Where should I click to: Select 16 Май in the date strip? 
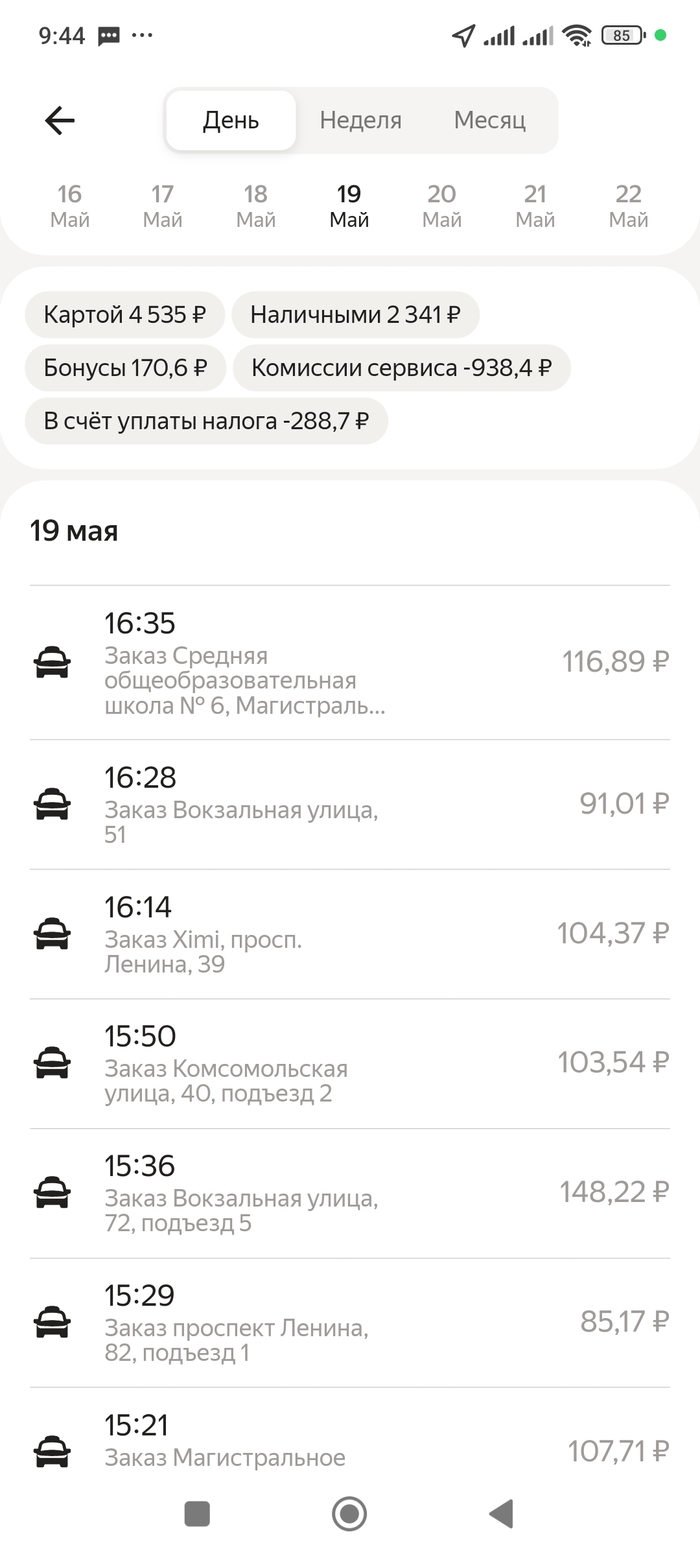(70, 206)
